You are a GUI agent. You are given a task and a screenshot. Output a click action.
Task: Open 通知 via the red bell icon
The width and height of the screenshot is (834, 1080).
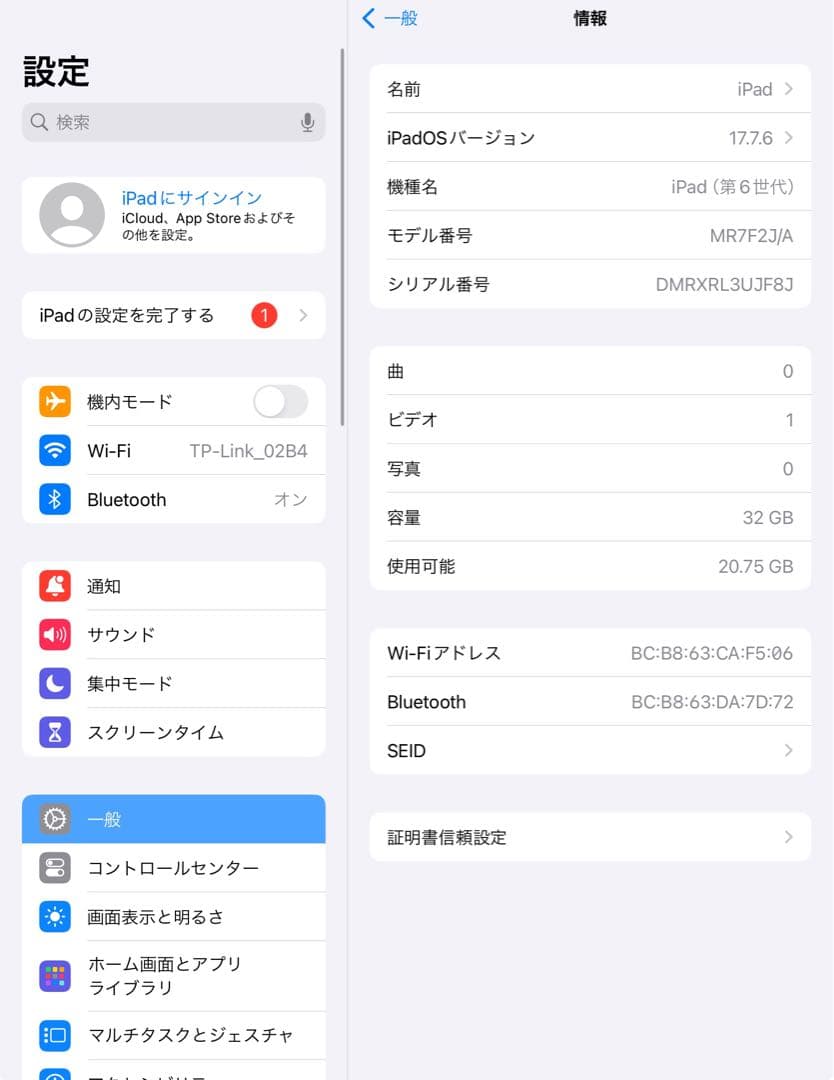[x=54, y=586]
